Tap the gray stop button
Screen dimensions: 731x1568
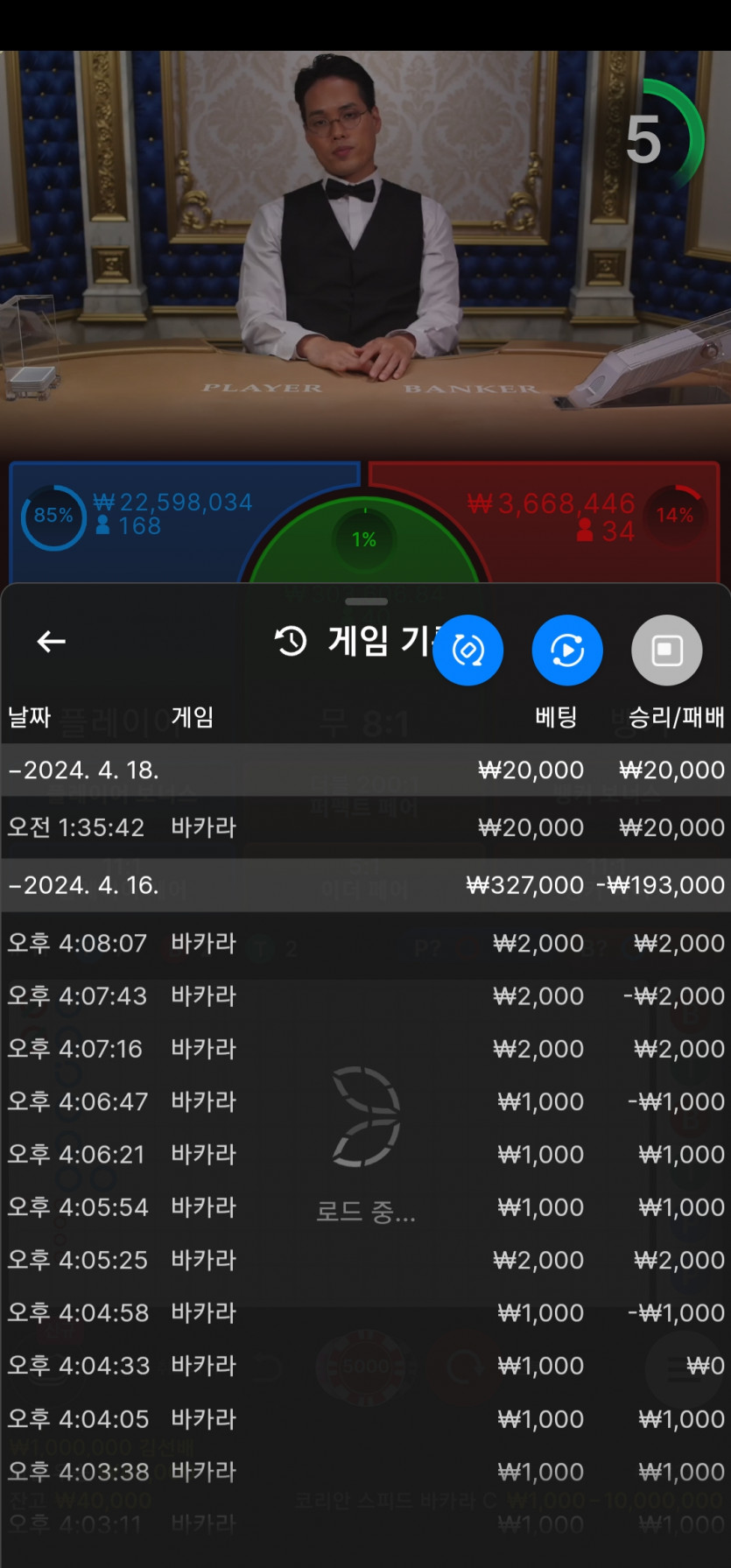(x=666, y=650)
